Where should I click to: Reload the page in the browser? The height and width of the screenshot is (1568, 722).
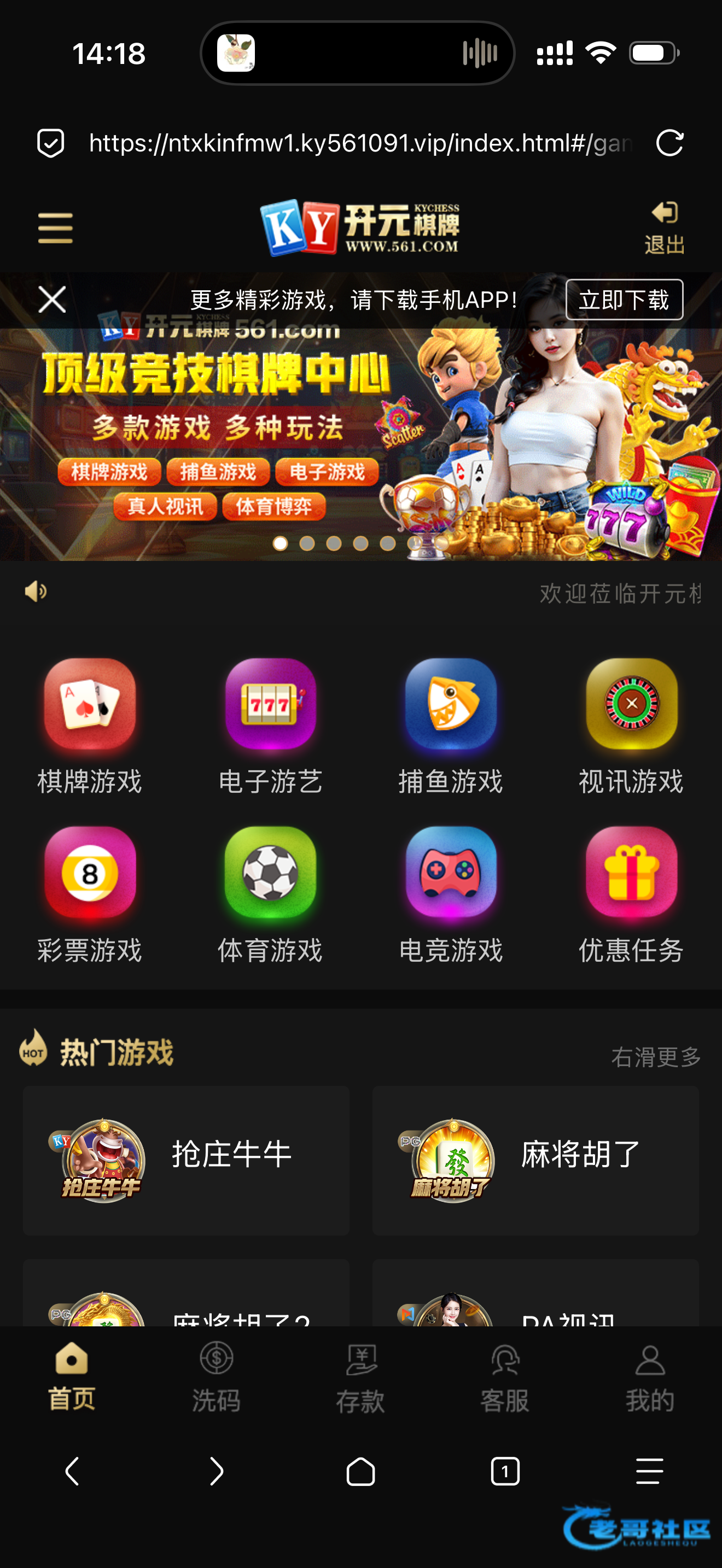[x=669, y=143]
